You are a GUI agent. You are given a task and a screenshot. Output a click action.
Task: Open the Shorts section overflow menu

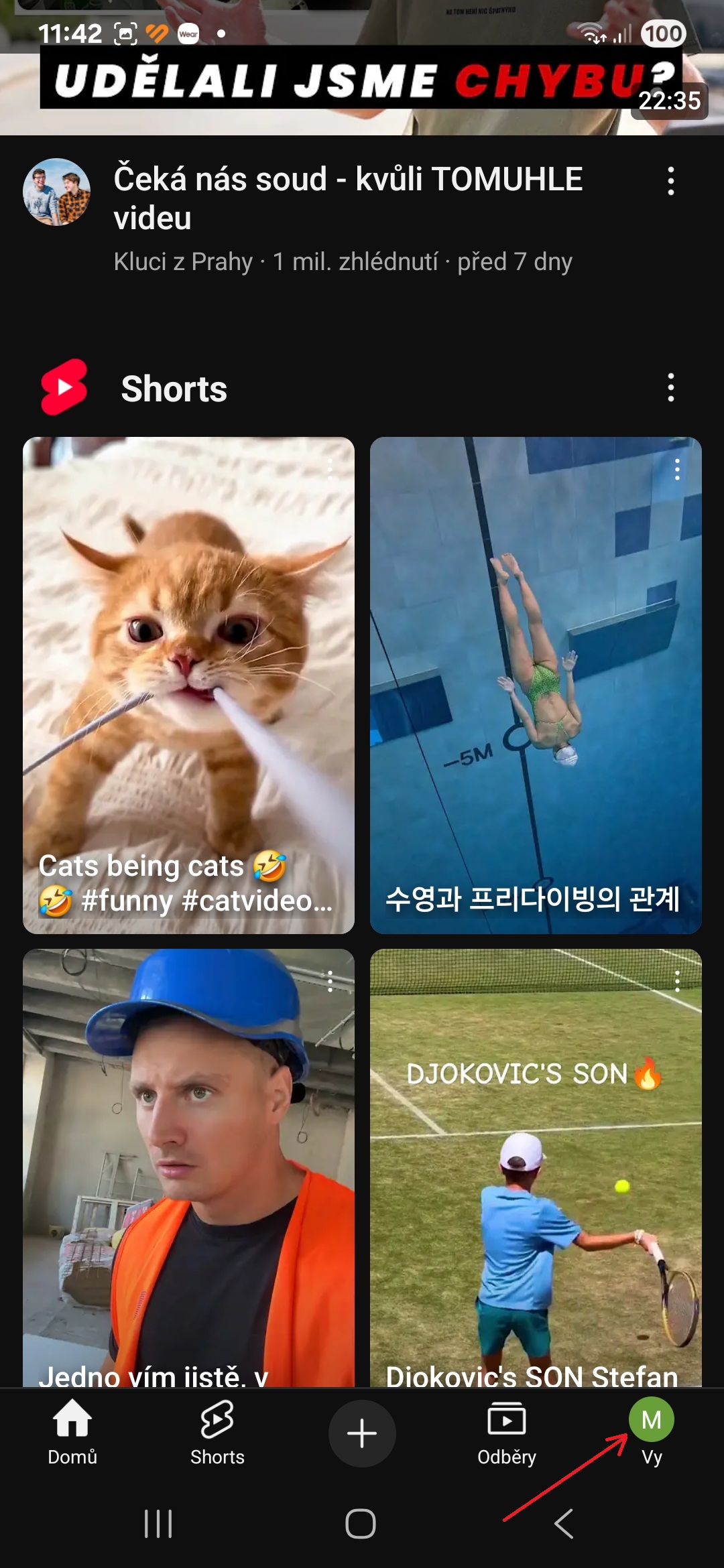tap(670, 387)
